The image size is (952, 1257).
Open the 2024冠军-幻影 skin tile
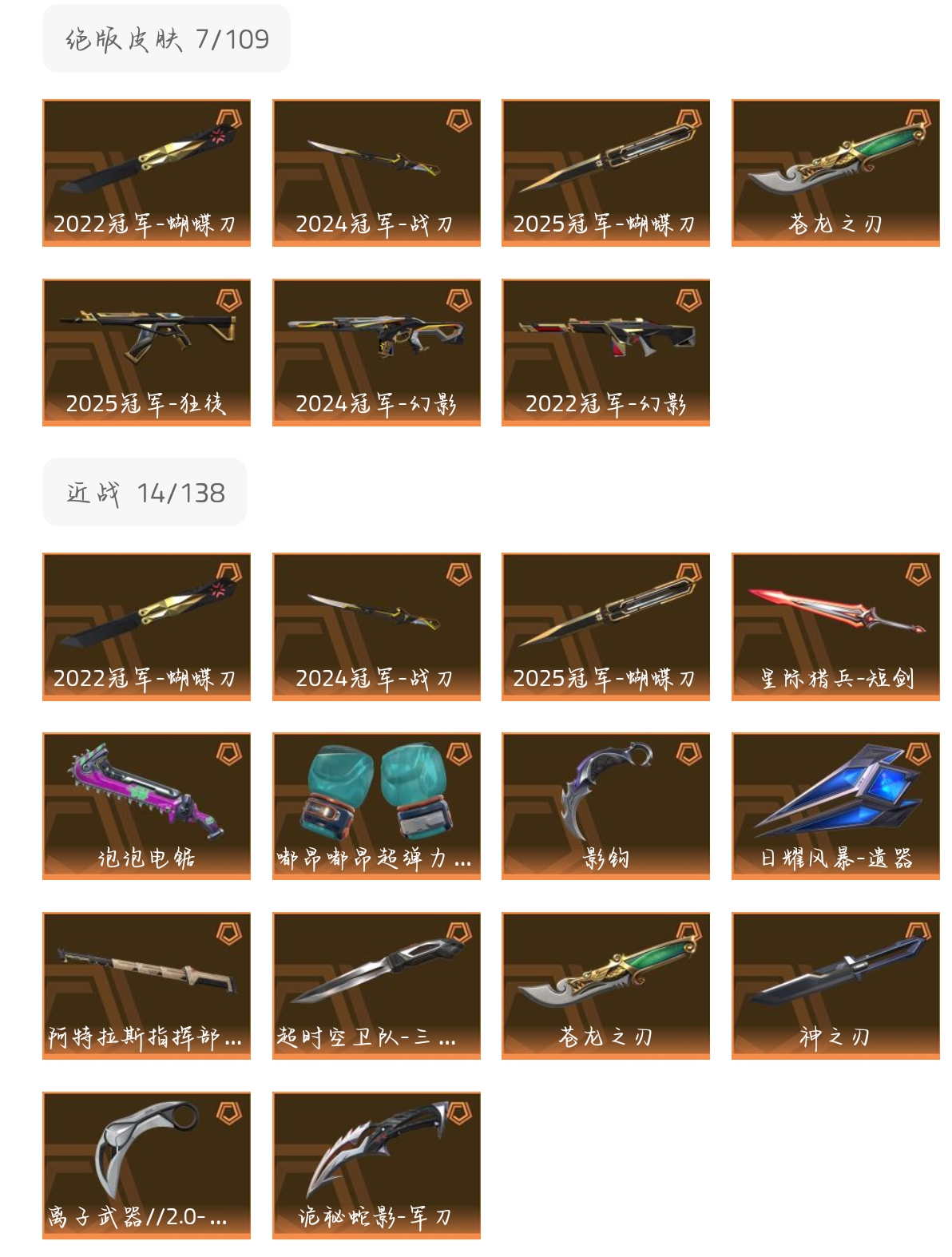[376, 352]
